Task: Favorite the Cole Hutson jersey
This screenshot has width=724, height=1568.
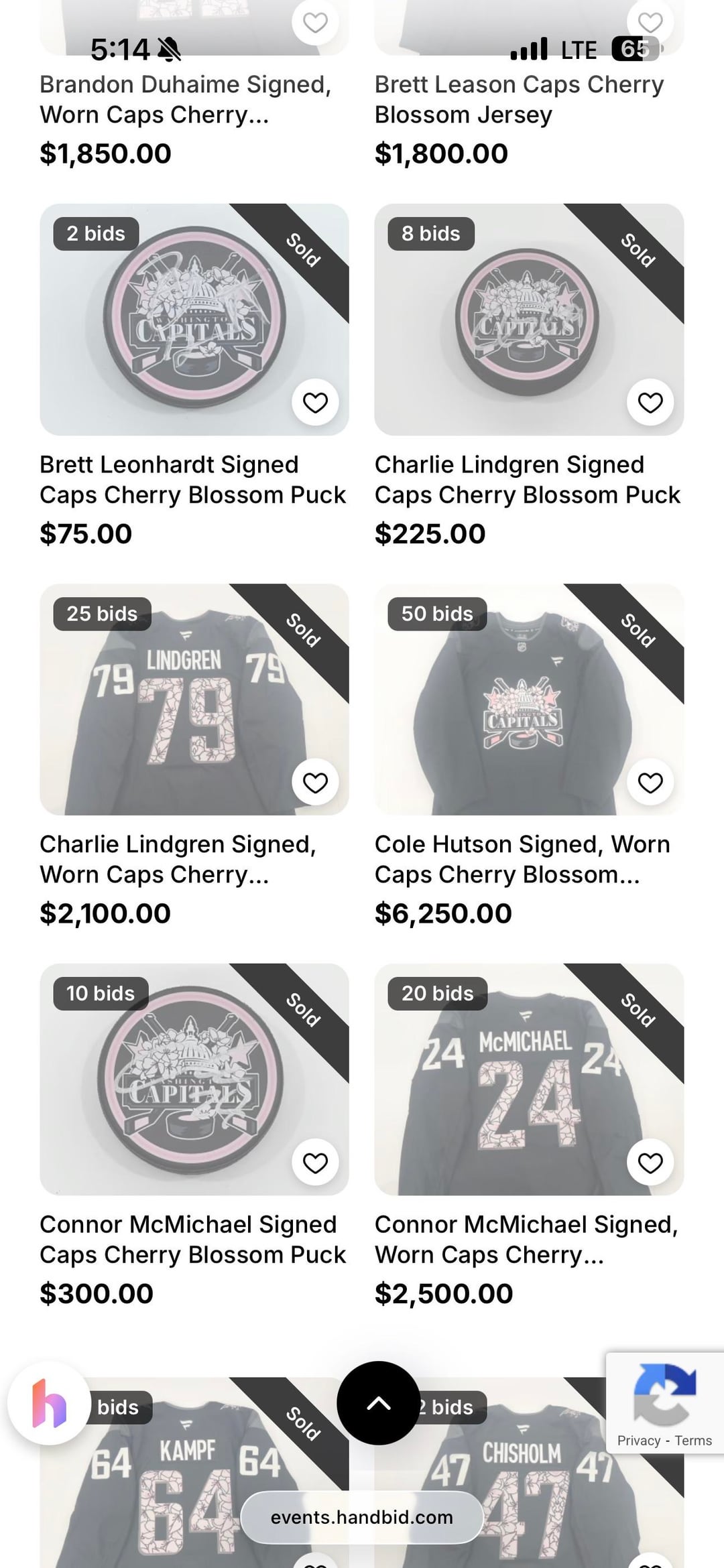Action: pos(650,783)
